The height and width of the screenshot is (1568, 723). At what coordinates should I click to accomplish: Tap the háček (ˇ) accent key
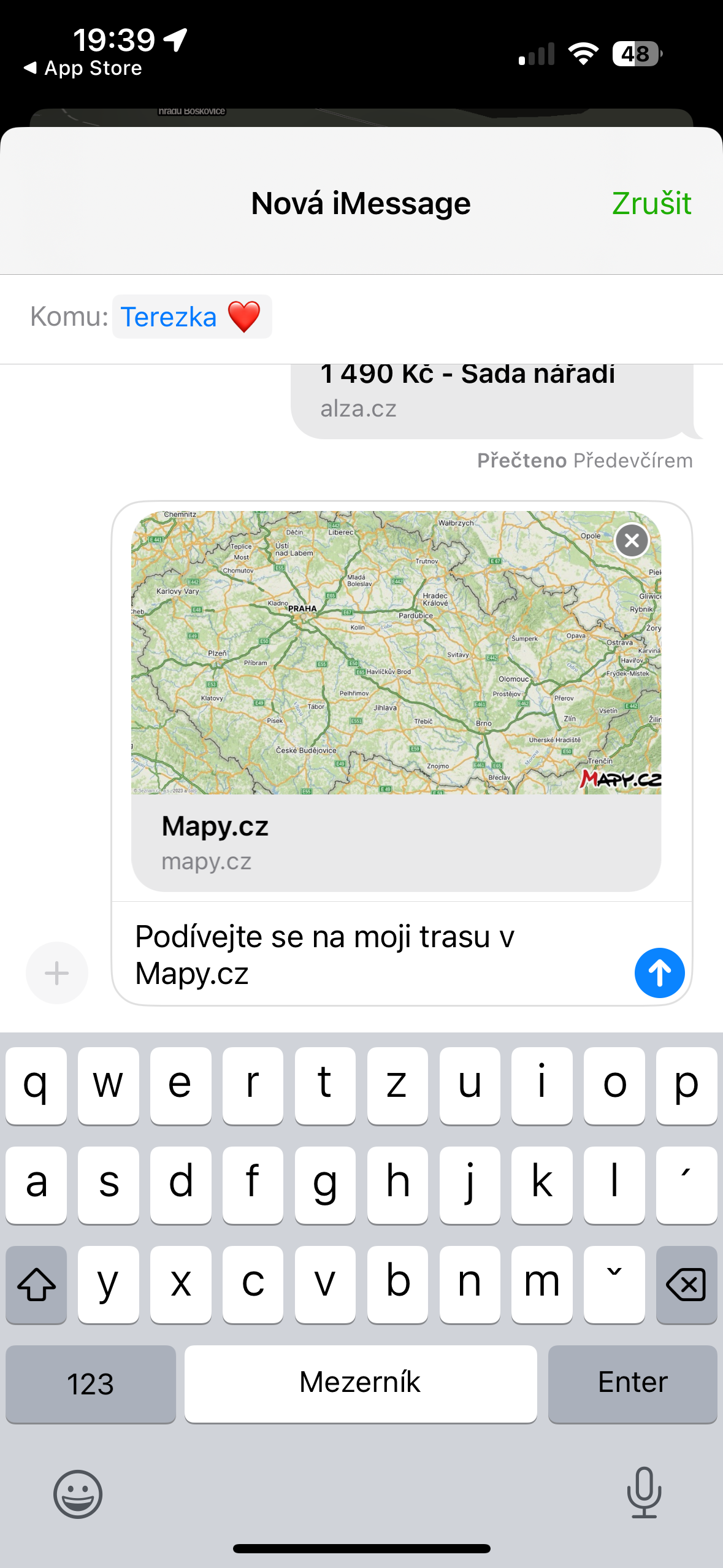pos(614,1285)
